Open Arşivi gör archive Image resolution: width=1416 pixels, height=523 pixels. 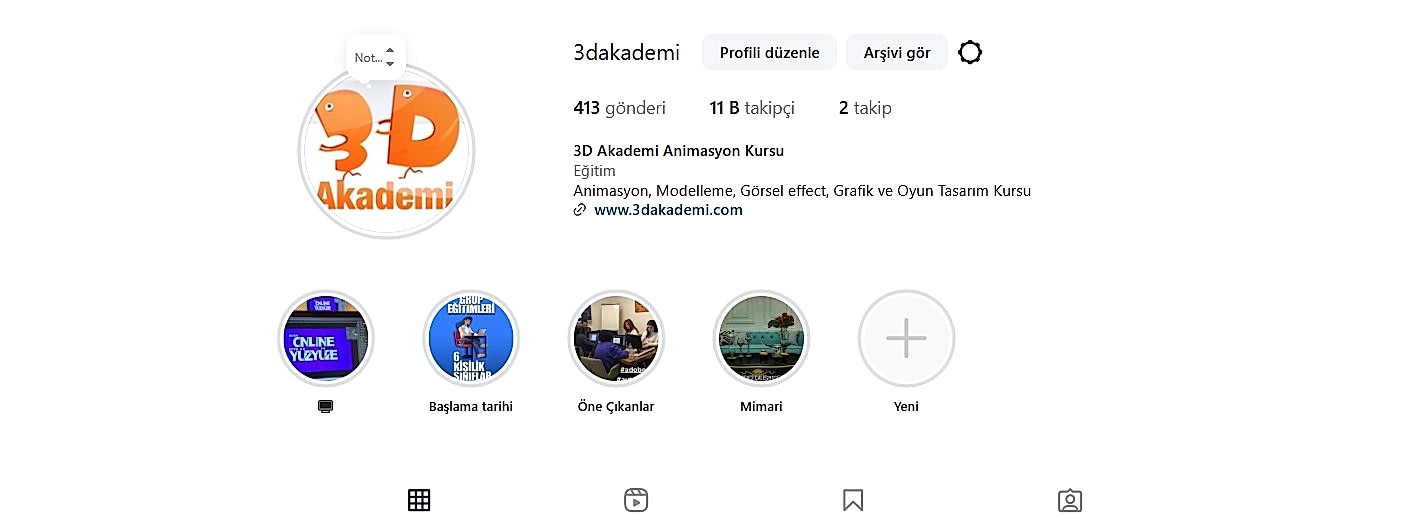896,53
